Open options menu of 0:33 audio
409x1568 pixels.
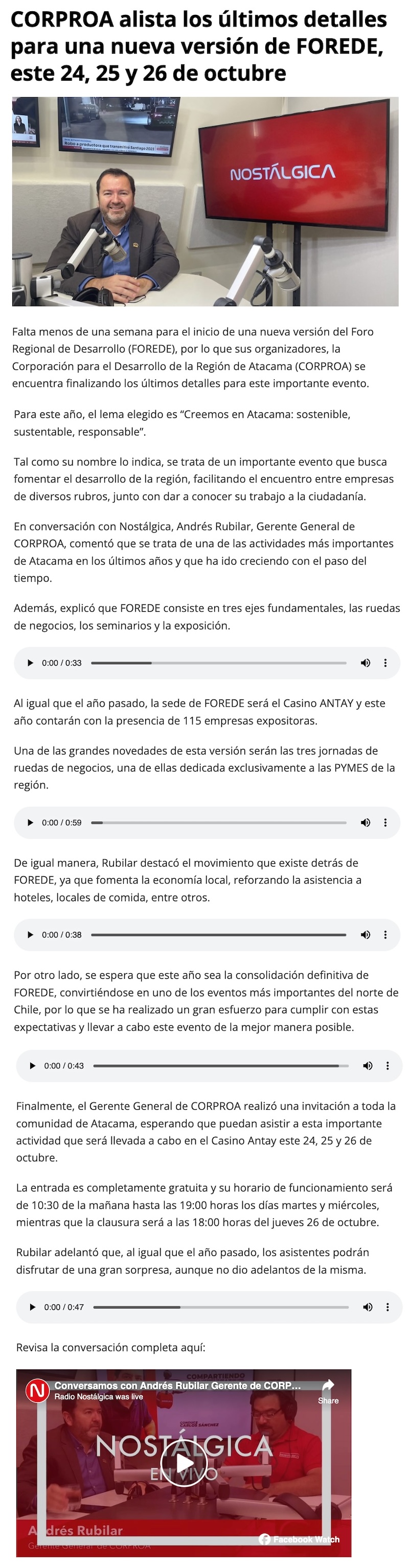(385, 663)
